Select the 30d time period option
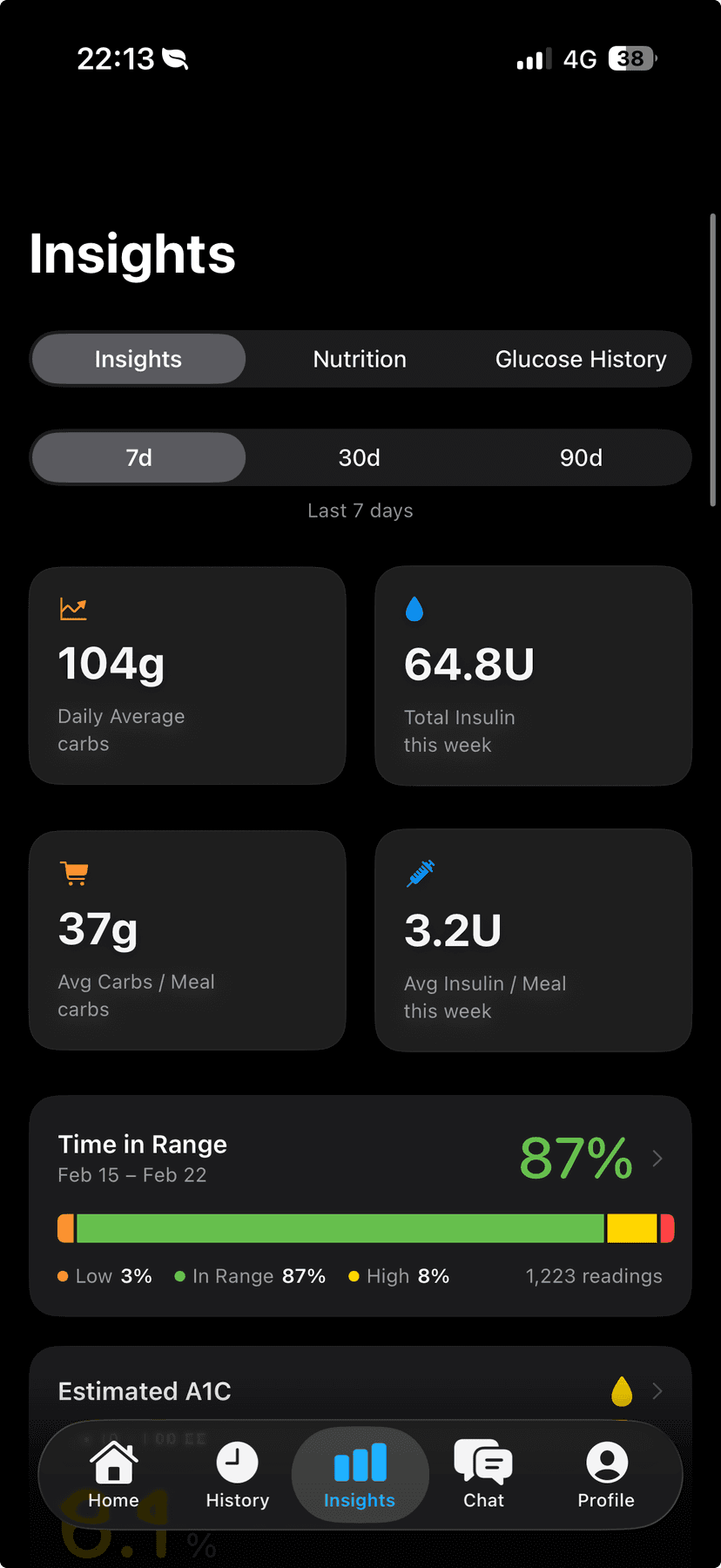The height and width of the screenshot is (1568, 721). pos(359,457)
